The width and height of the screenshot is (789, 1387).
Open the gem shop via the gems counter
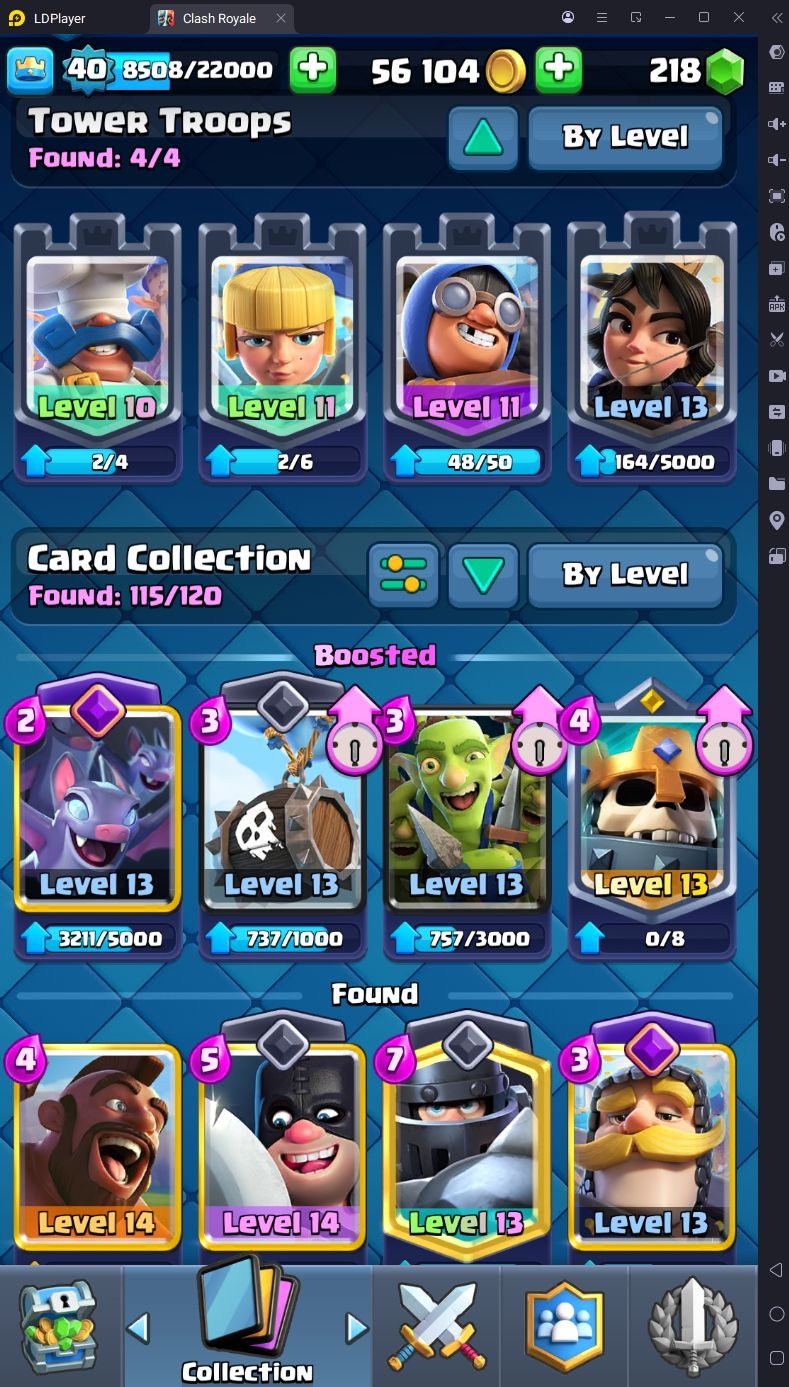click(696, 70)
